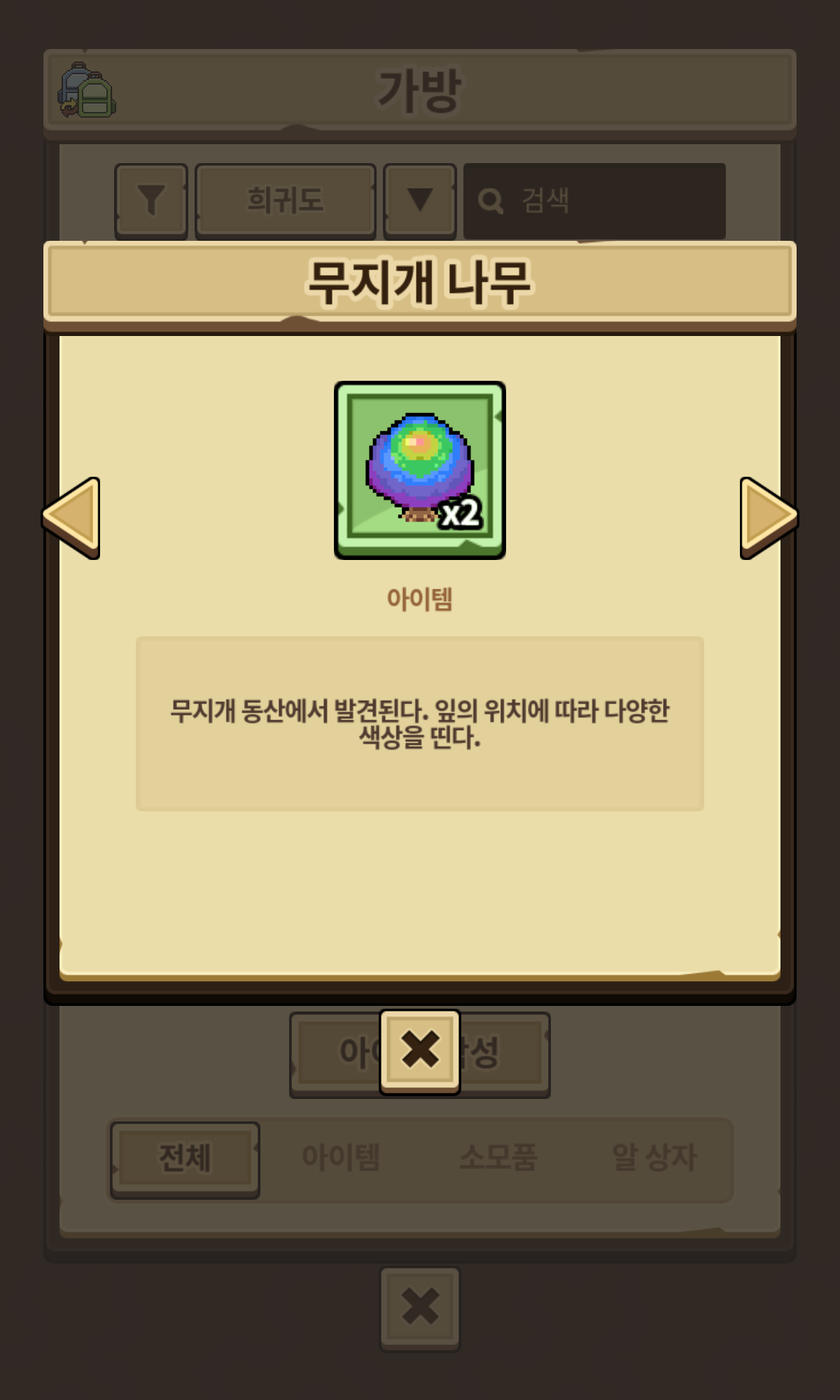Close the 무지개 나무 item popup

(x=419, y=1050)
